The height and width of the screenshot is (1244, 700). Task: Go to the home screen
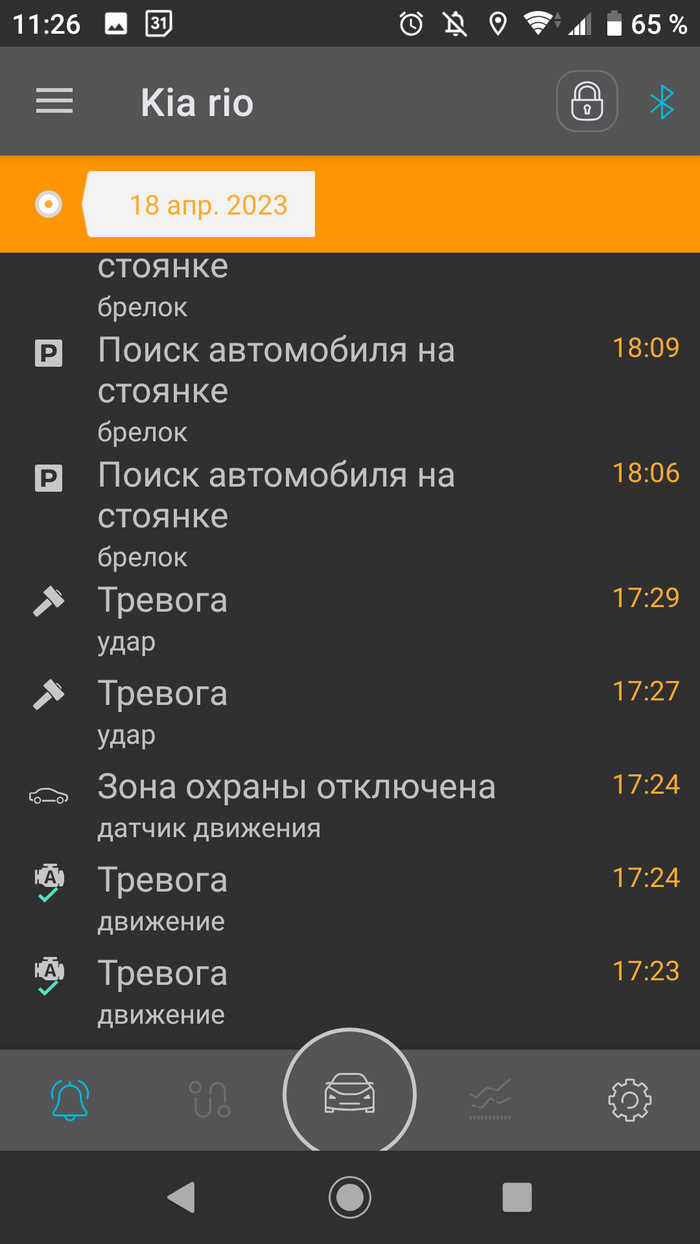350,1196
